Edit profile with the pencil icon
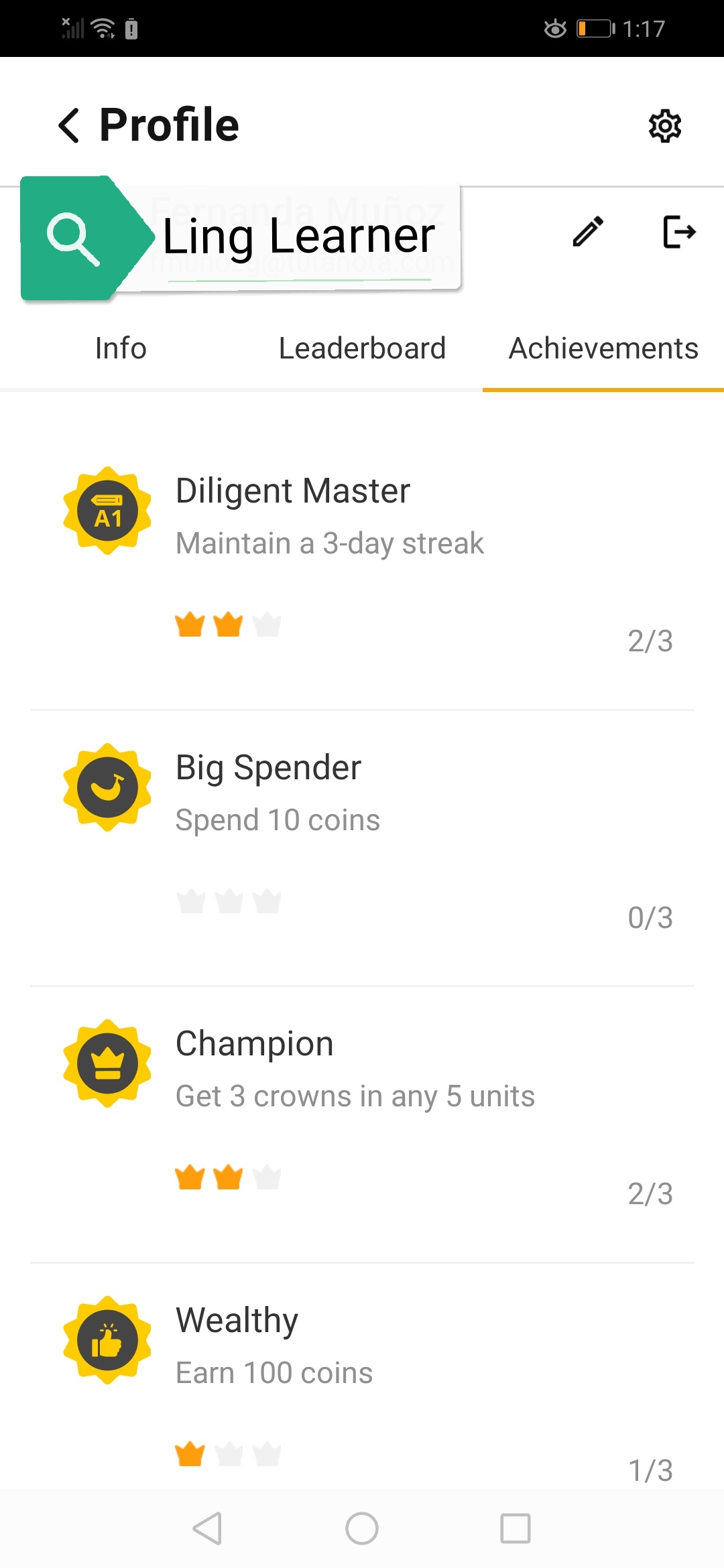 click(589, 232)
